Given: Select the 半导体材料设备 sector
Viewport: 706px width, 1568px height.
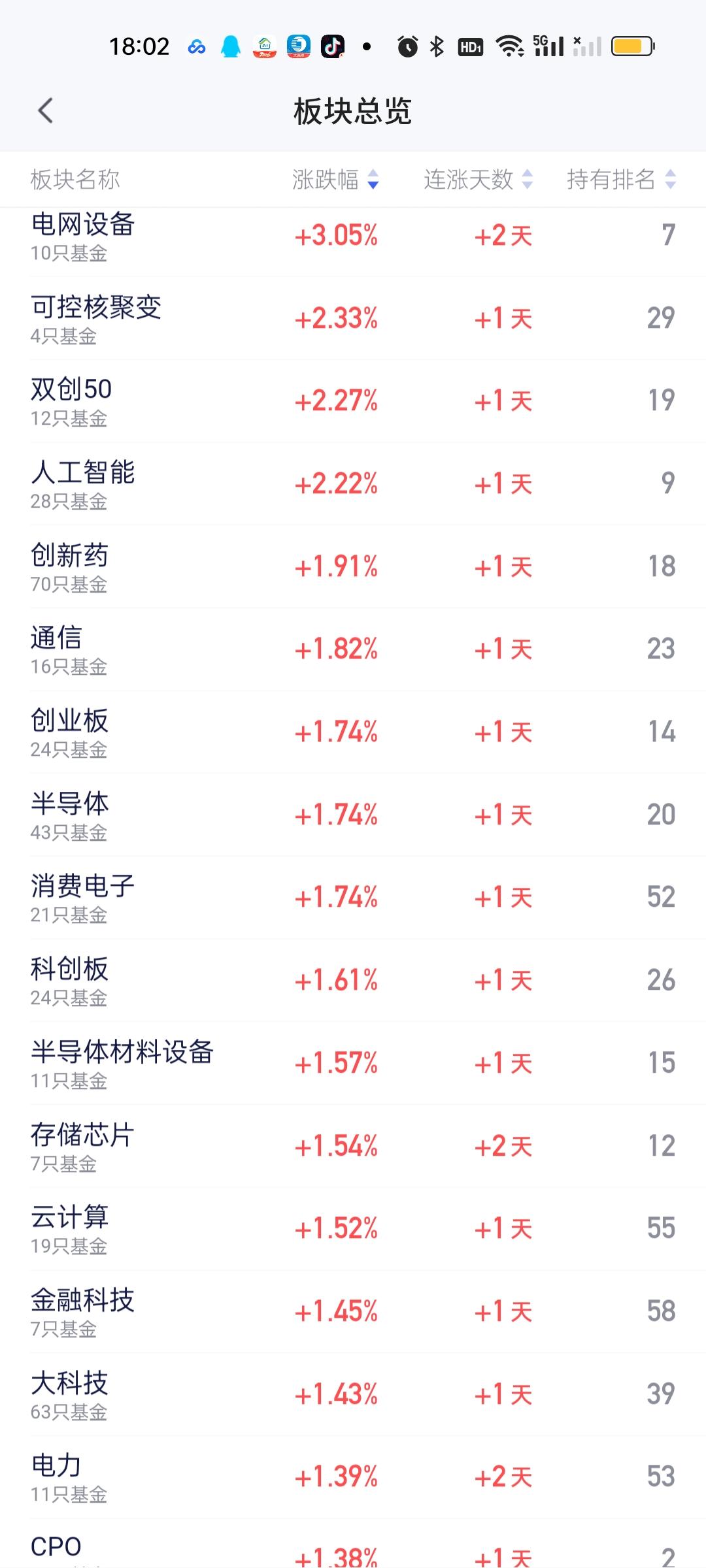Looking at the screenshot, I should [353, 1063].
